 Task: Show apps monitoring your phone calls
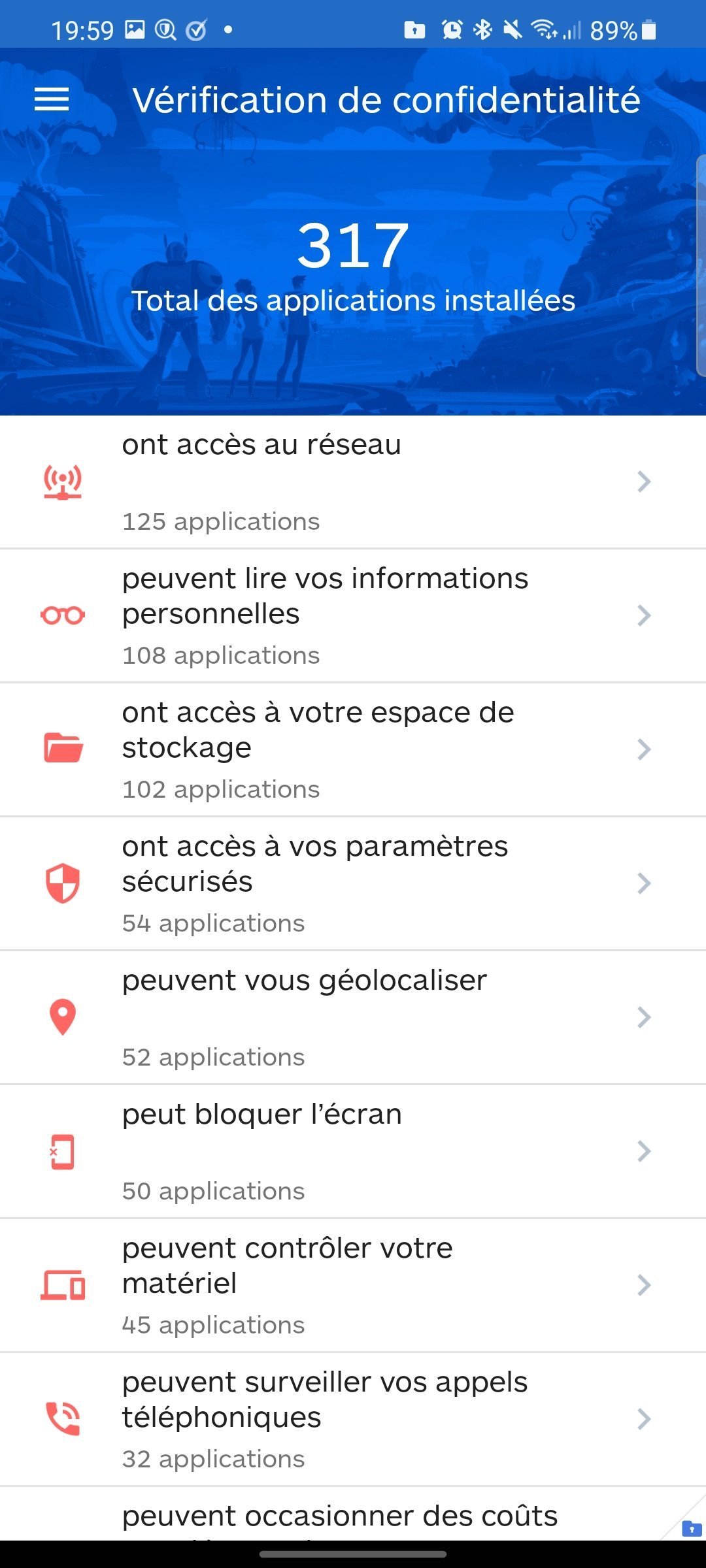(x=353, y=1419)
